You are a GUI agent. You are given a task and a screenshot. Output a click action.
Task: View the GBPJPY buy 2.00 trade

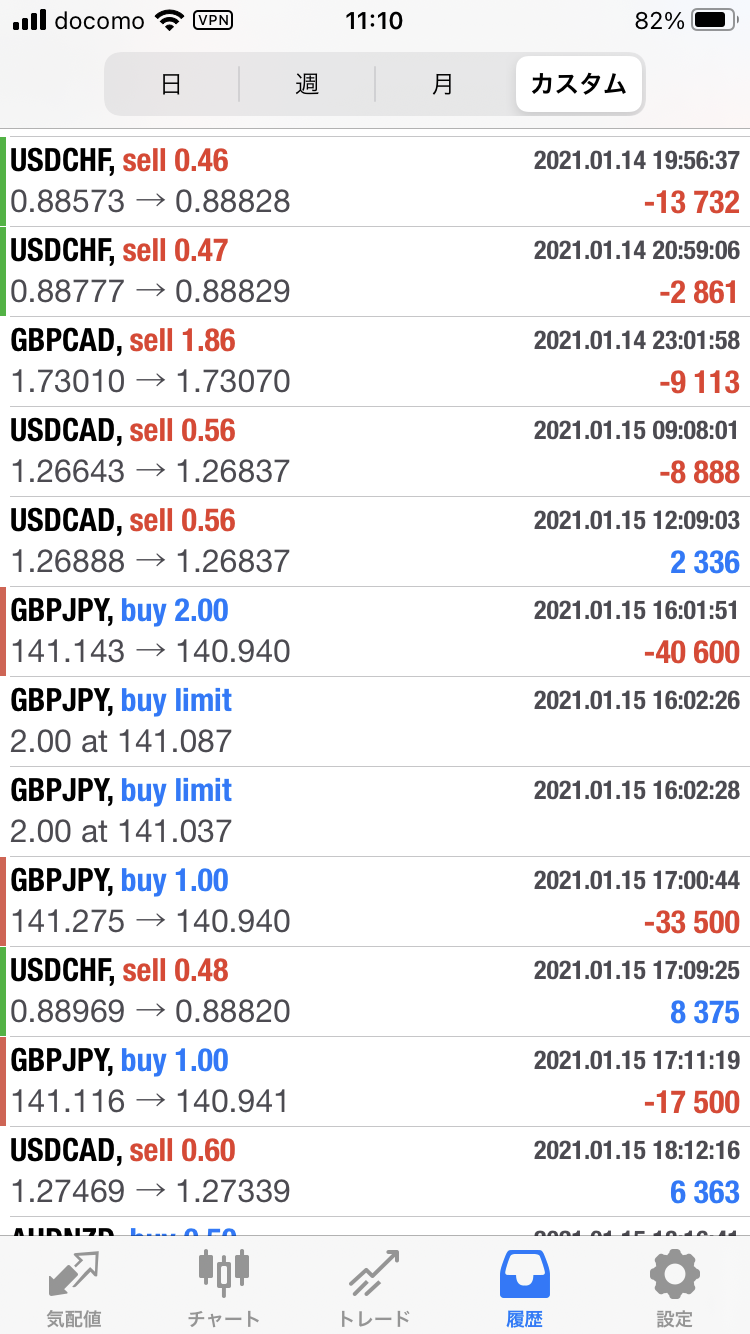point(375,631)
